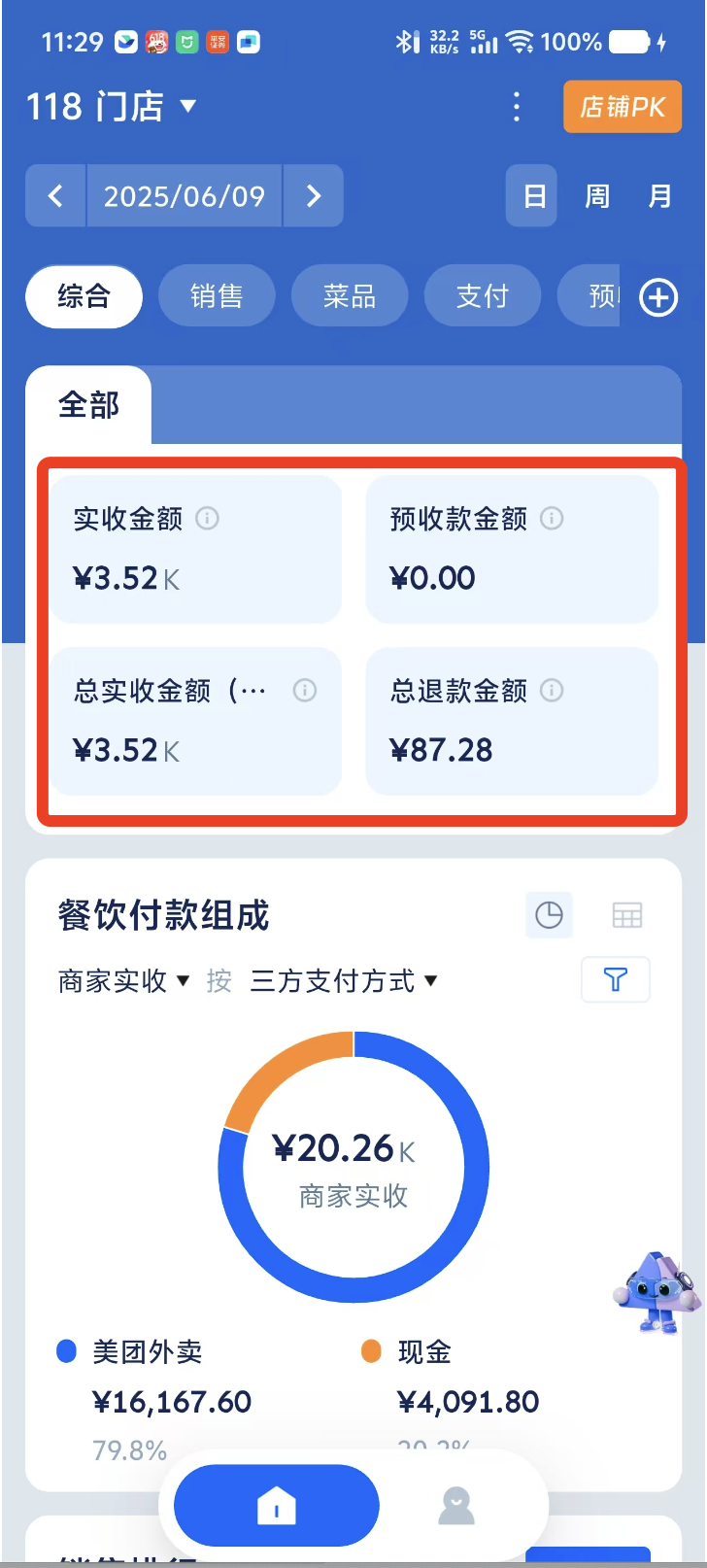The width and height of the screenshot is (707, 1568).
Task: Open 店铺PK store comparison
Action: click(622, 107)
